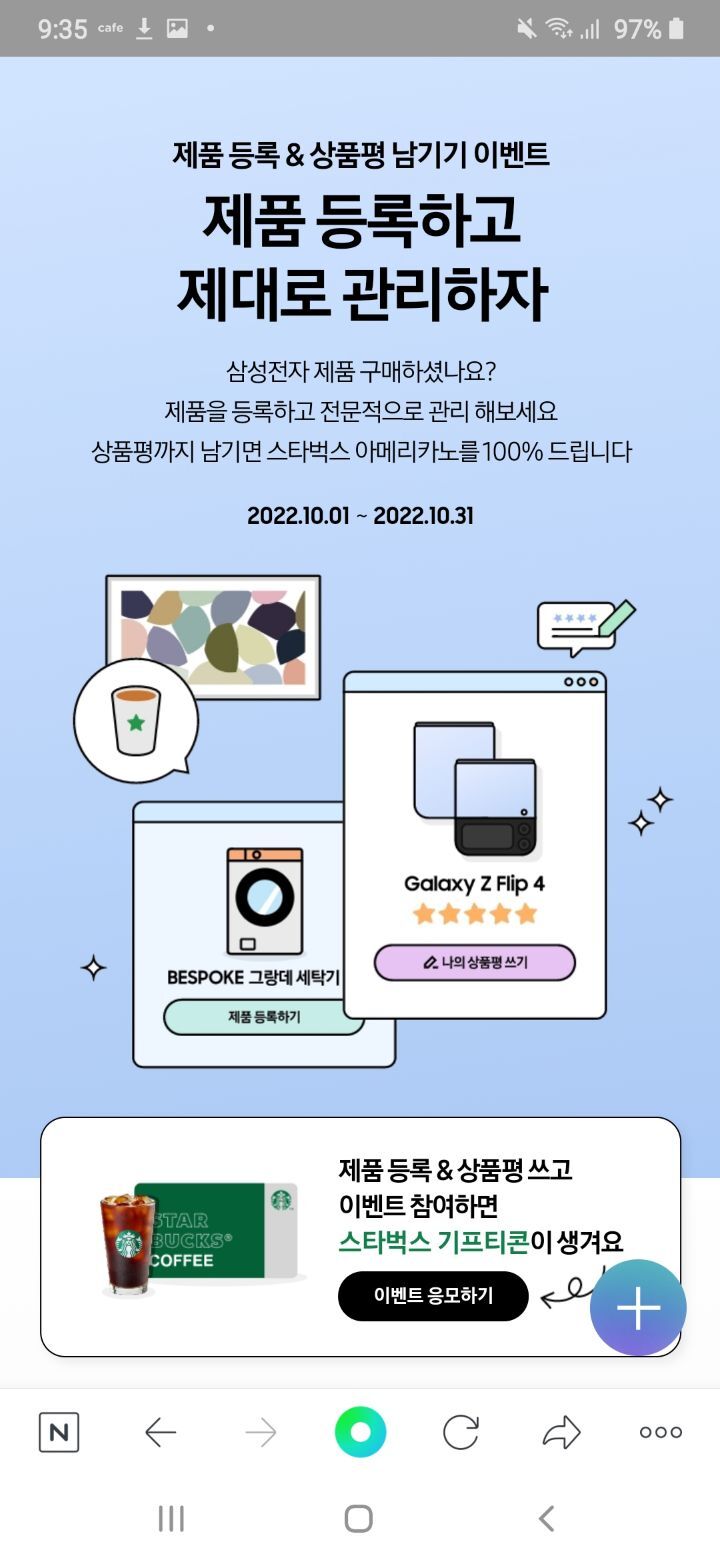Tap the system home button
This screenshot has width=720, height=1560.
359,1519
